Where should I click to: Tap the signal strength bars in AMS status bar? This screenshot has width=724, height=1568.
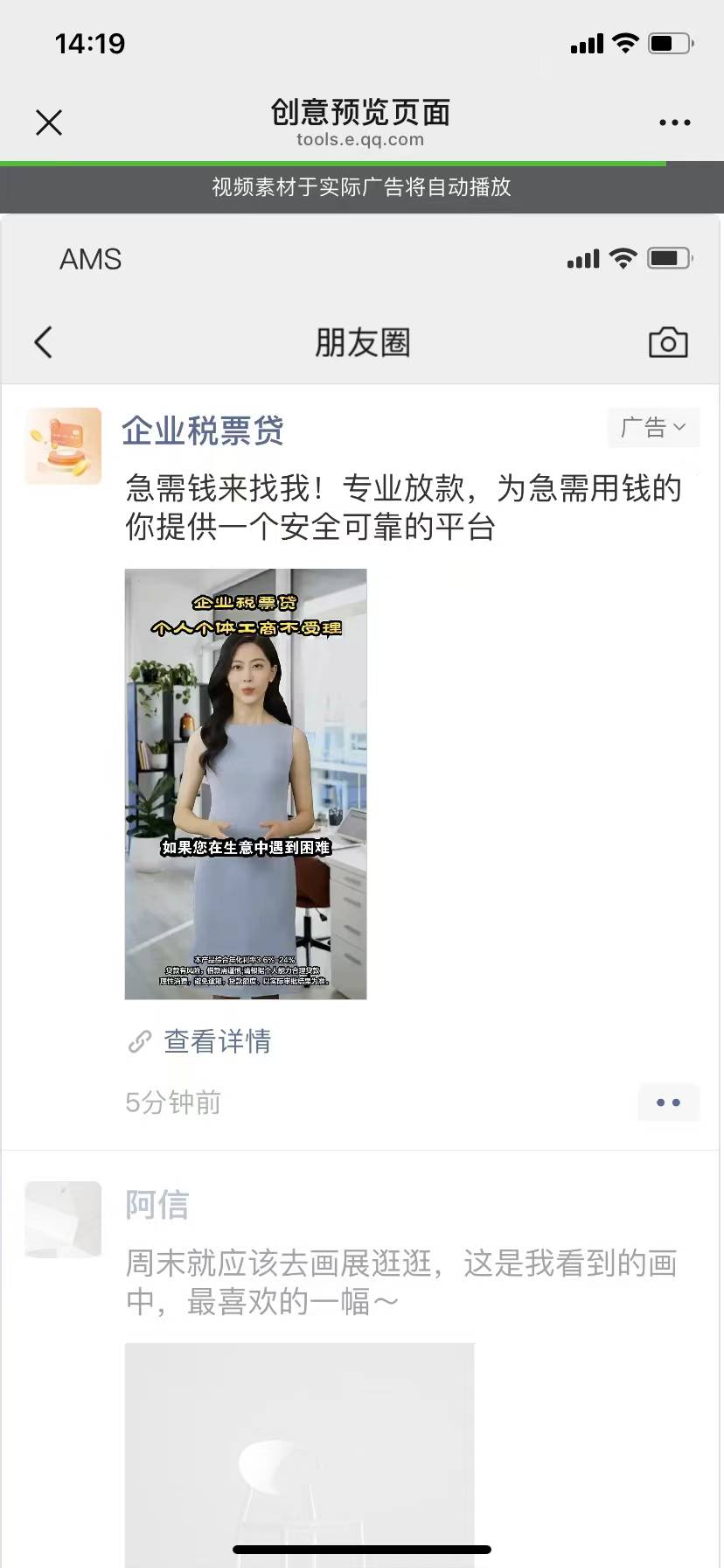582,258
